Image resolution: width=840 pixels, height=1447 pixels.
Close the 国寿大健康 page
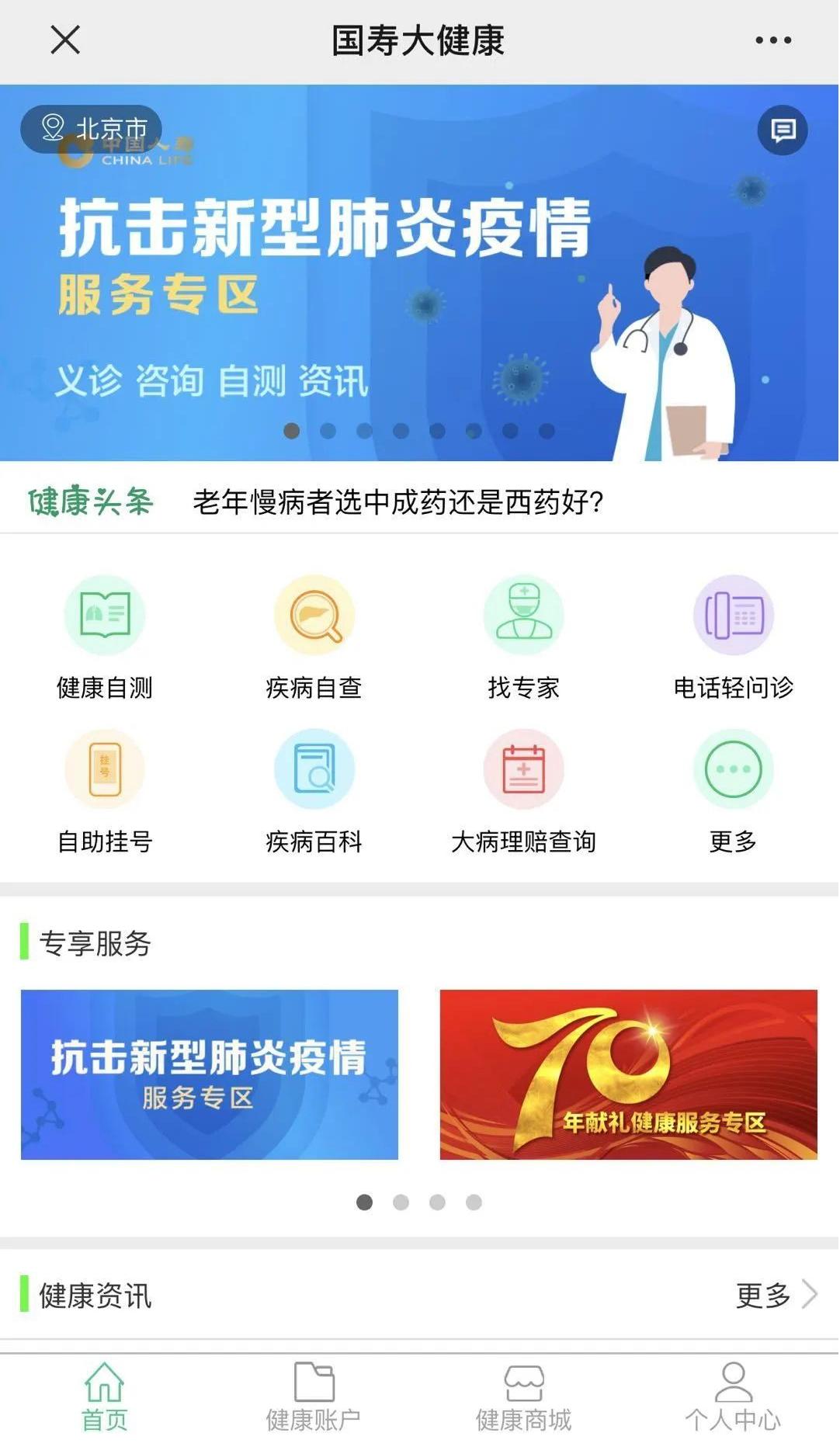pyautogui.click(x=65, y=40)
